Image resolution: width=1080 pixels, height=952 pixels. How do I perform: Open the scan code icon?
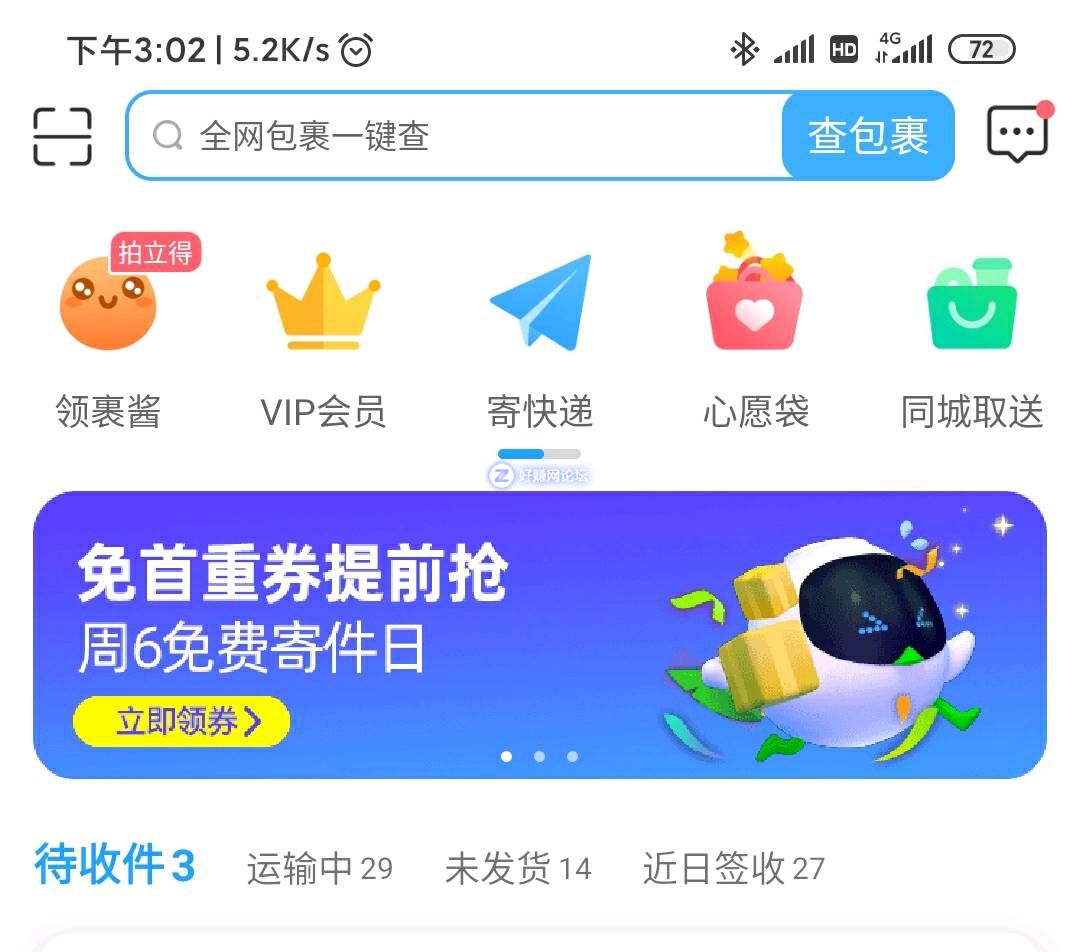click(62, 136)
